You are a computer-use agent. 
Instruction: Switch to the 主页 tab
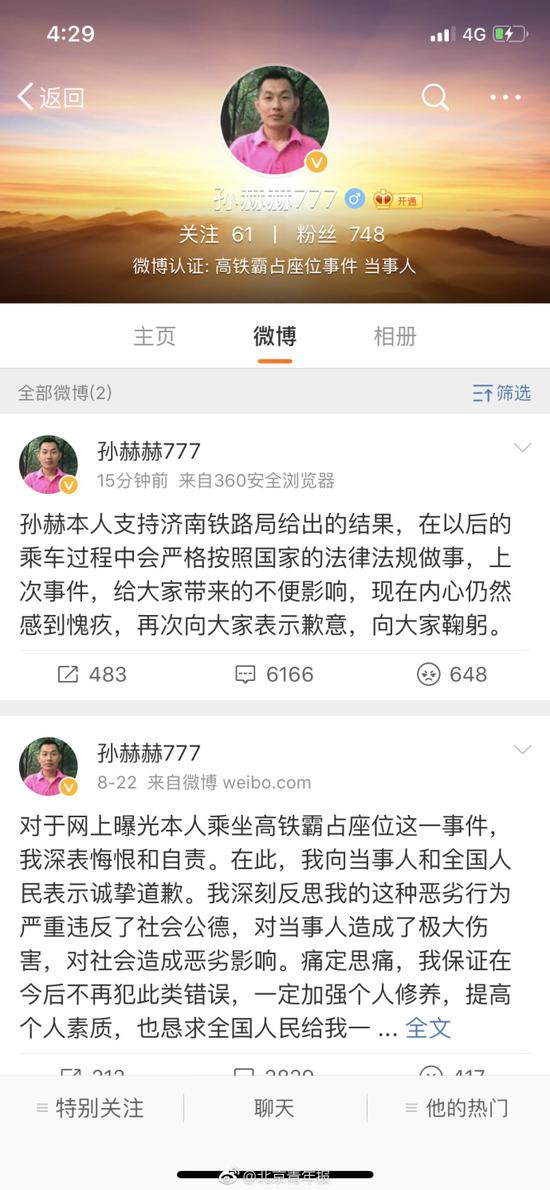point(155,336)
